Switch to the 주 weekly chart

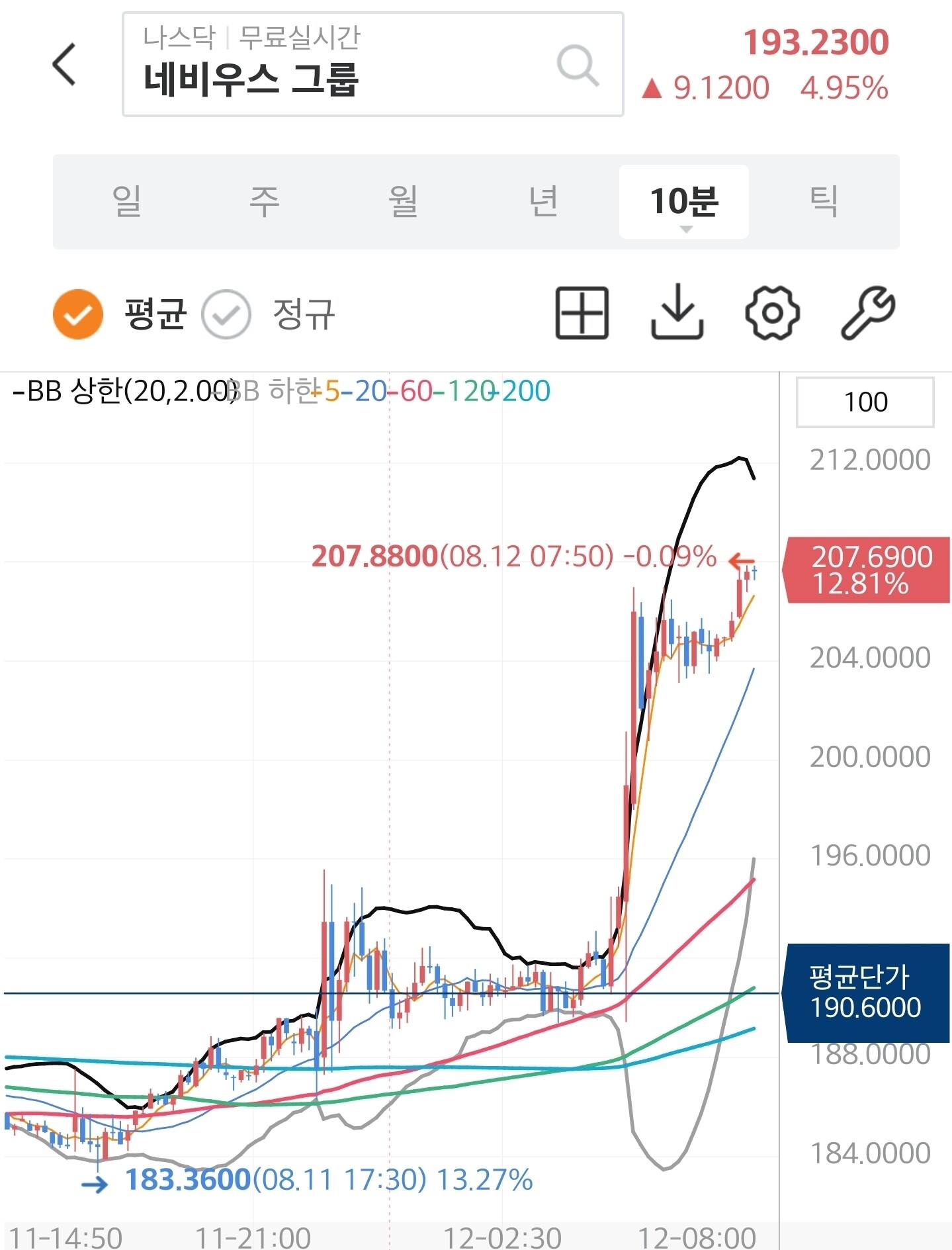(x=265, y=201)
